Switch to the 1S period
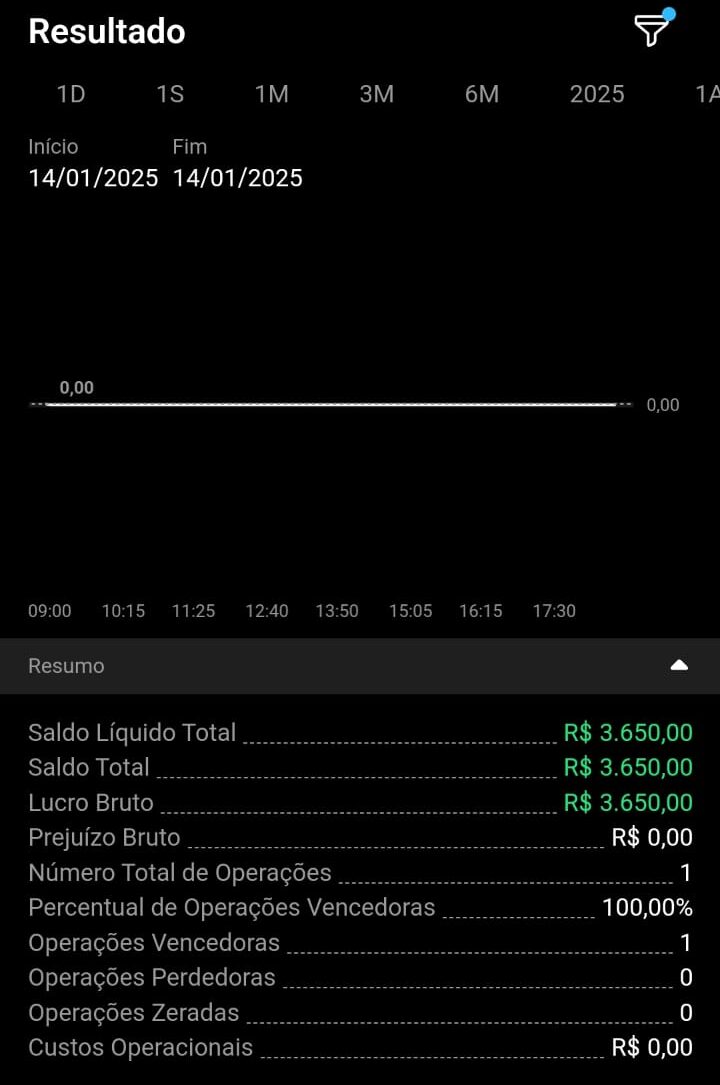The height and width of the screenshot is (1085, 720). 170,94
